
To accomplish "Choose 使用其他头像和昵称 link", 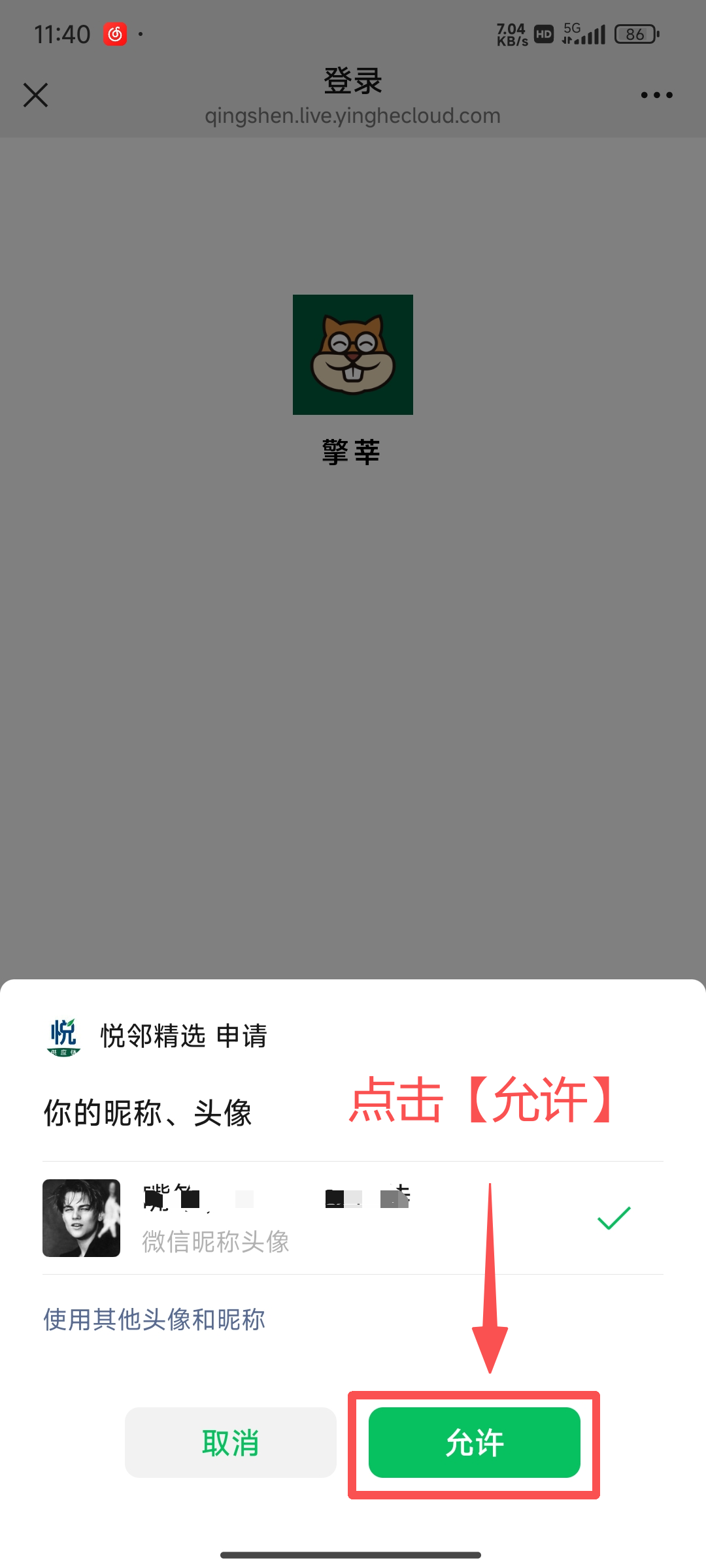I will [x=154, y=1319].
